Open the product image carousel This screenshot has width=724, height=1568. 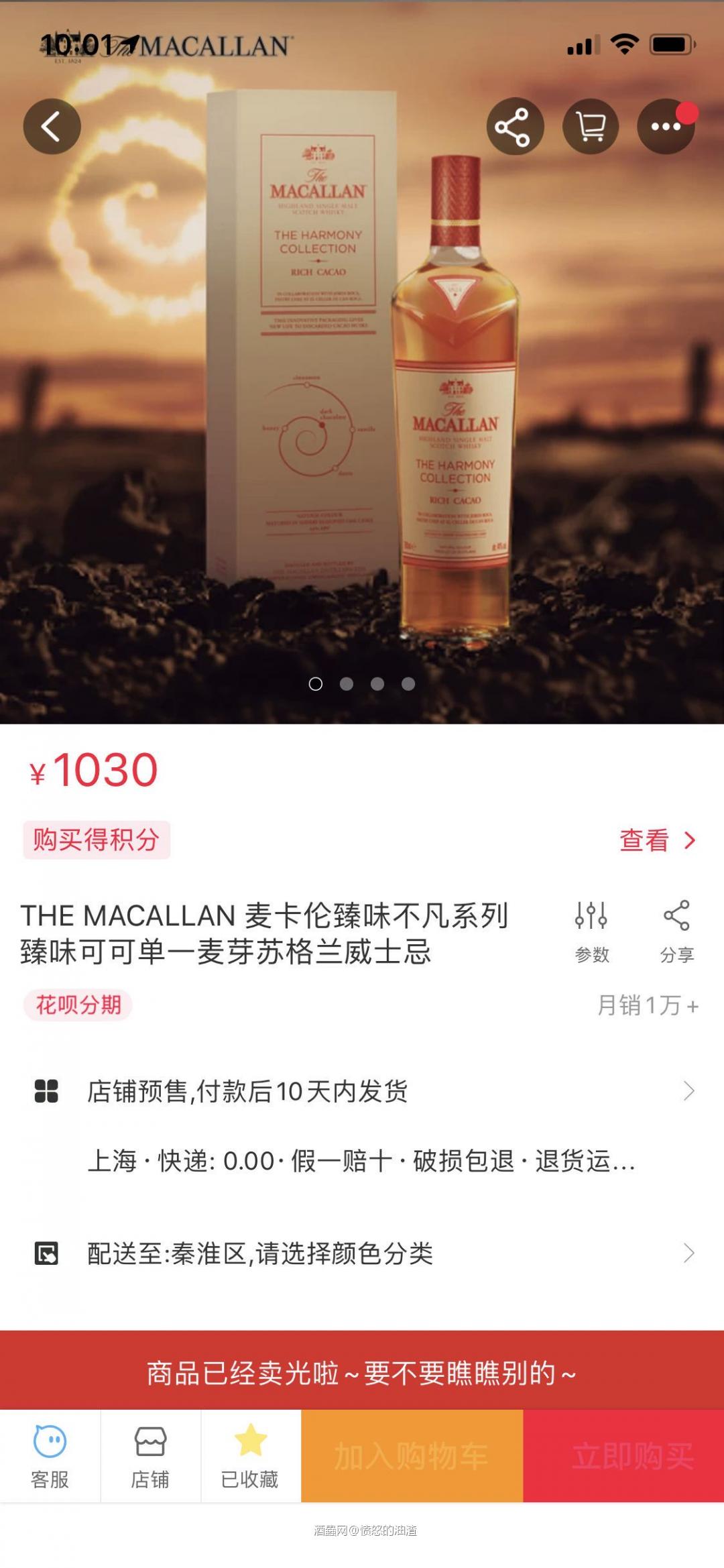[362, 402]
